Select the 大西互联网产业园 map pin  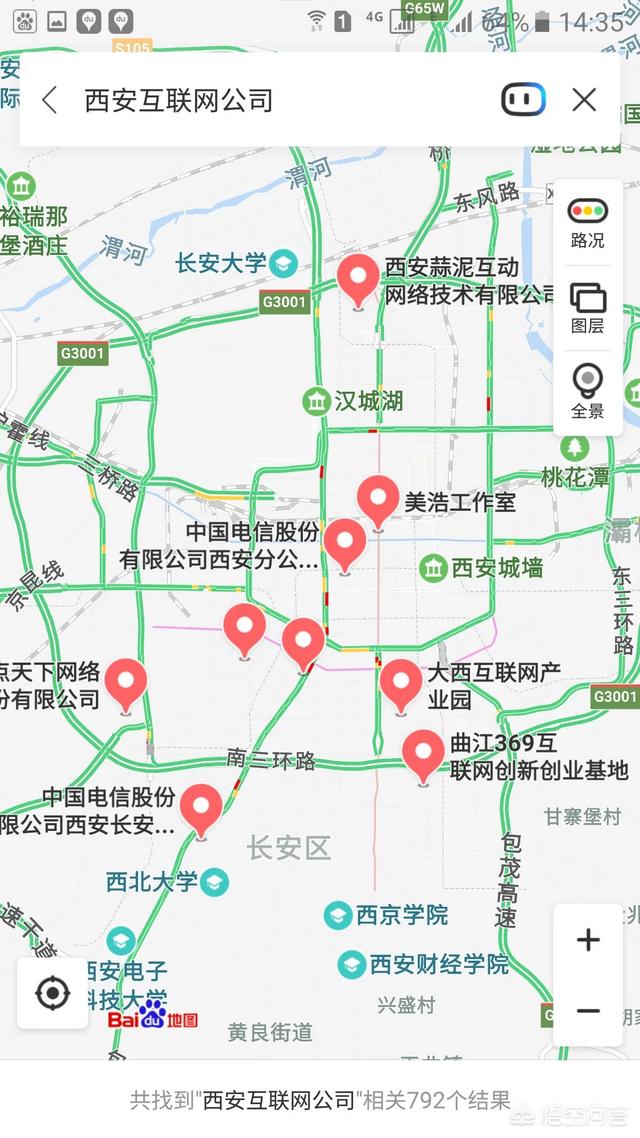click(x=401, y=683)
